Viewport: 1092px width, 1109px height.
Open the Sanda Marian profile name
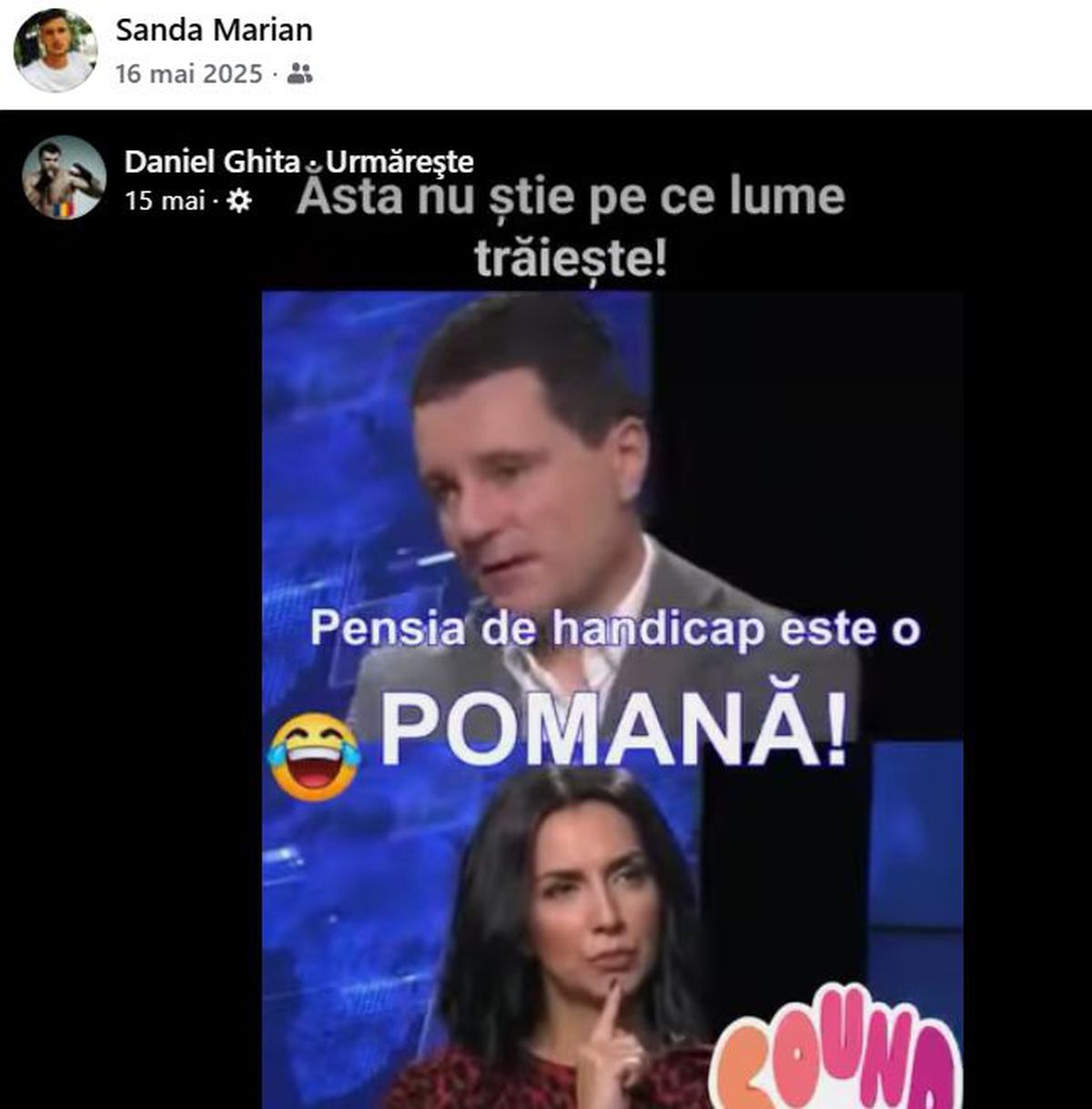(214, 30)
